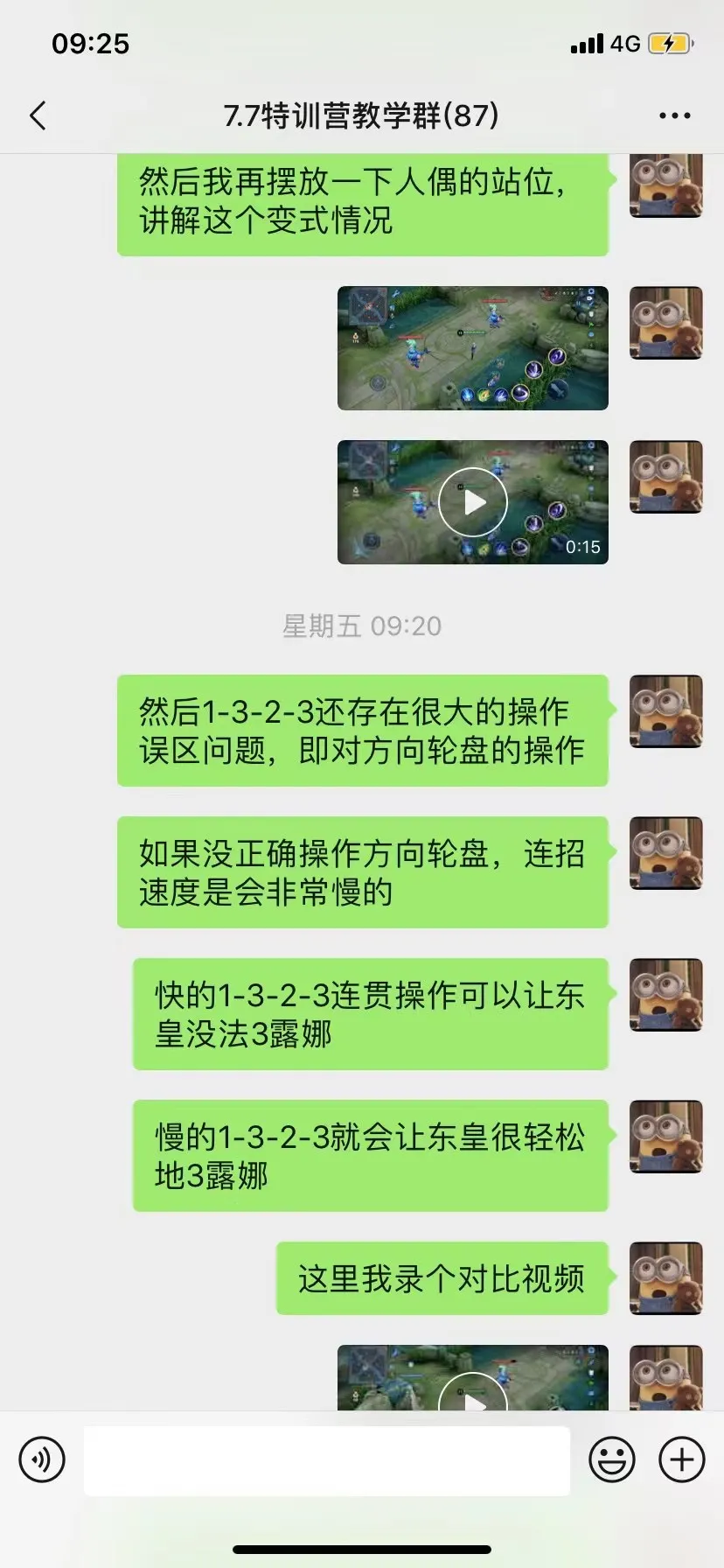Screen dimensions: 724x1568
Task: Open avatar beside '这里我录个对比视频' message
Action: point(666,1277)
